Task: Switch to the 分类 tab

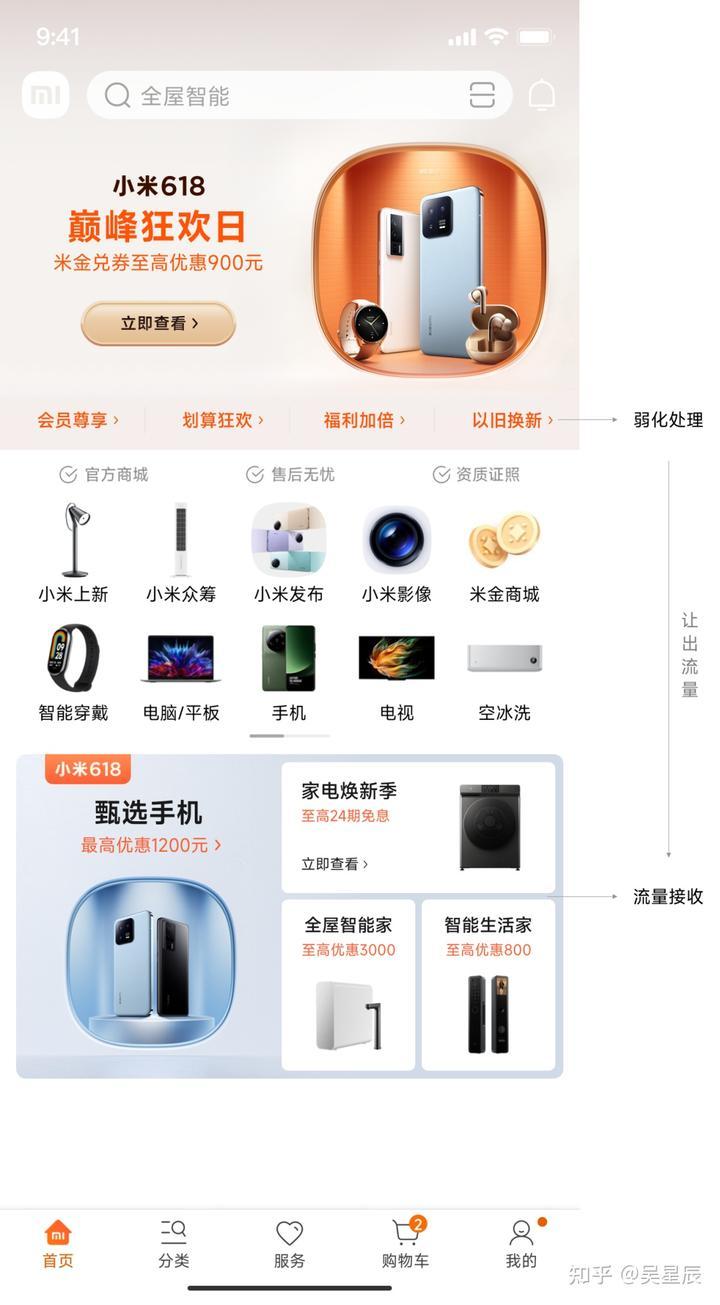Action: coord(173,1244)
